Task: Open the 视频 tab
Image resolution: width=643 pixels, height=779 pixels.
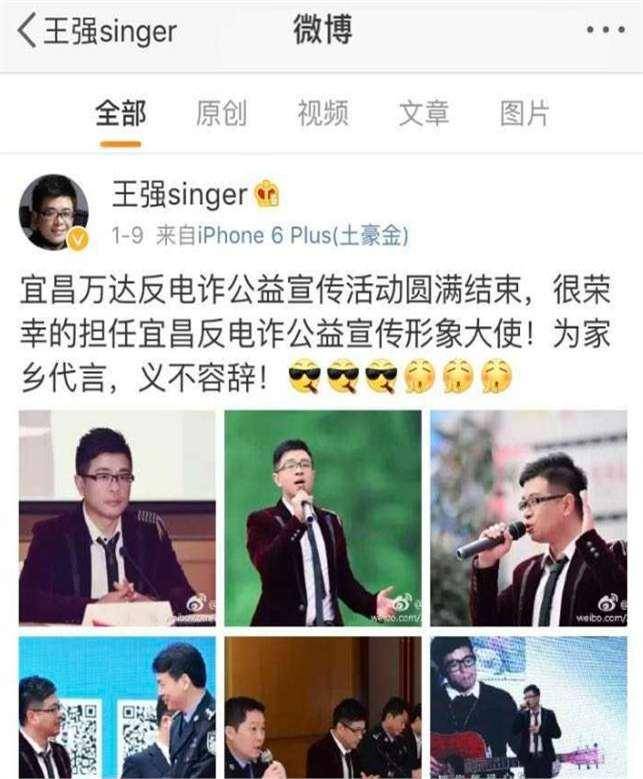Action: pos(322,113)
